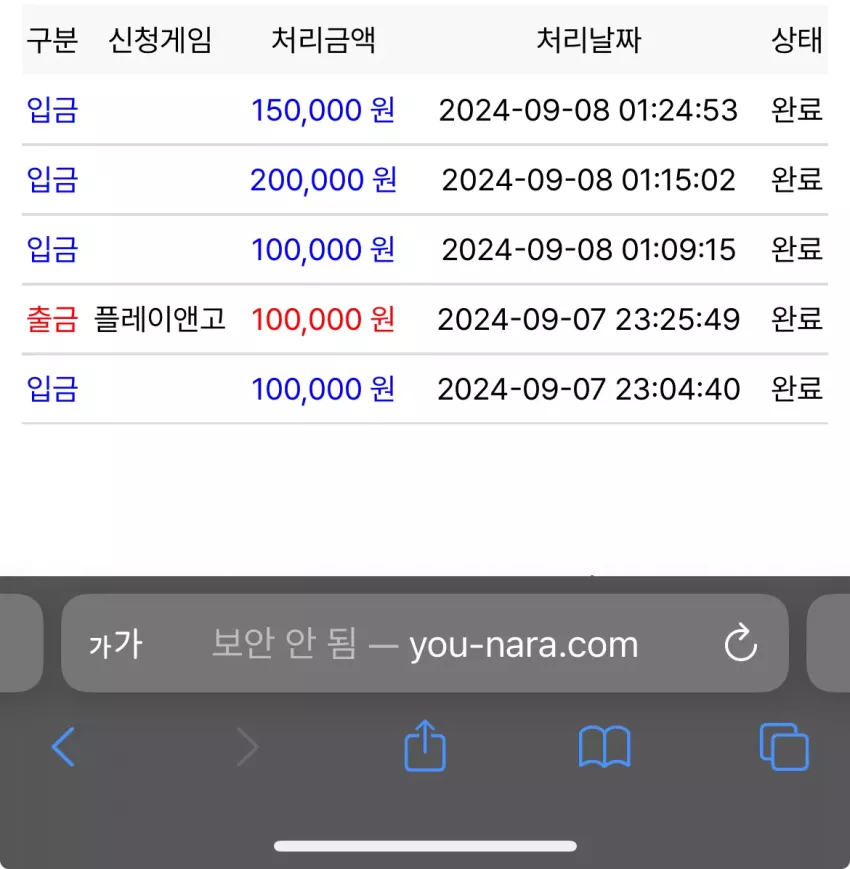The width and height of the screenshot is (850, 869).
Task: Go back to the previous page
Action: tap(63, 747)
